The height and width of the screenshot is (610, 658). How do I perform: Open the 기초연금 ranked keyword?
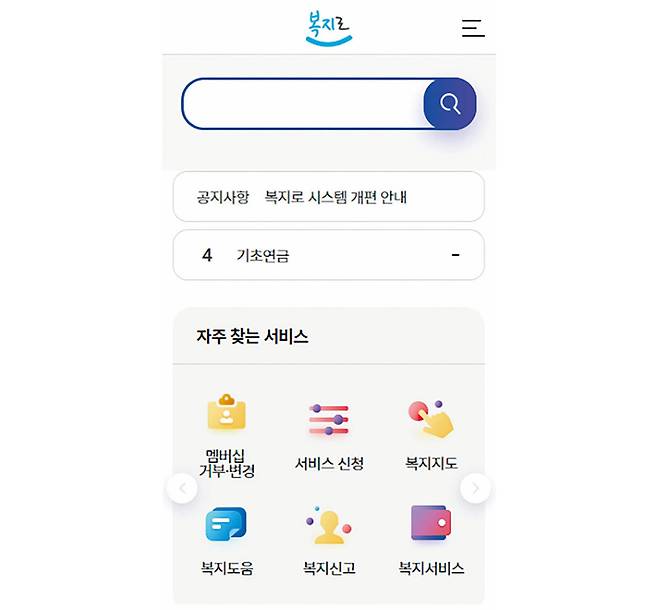pos(263,256)
